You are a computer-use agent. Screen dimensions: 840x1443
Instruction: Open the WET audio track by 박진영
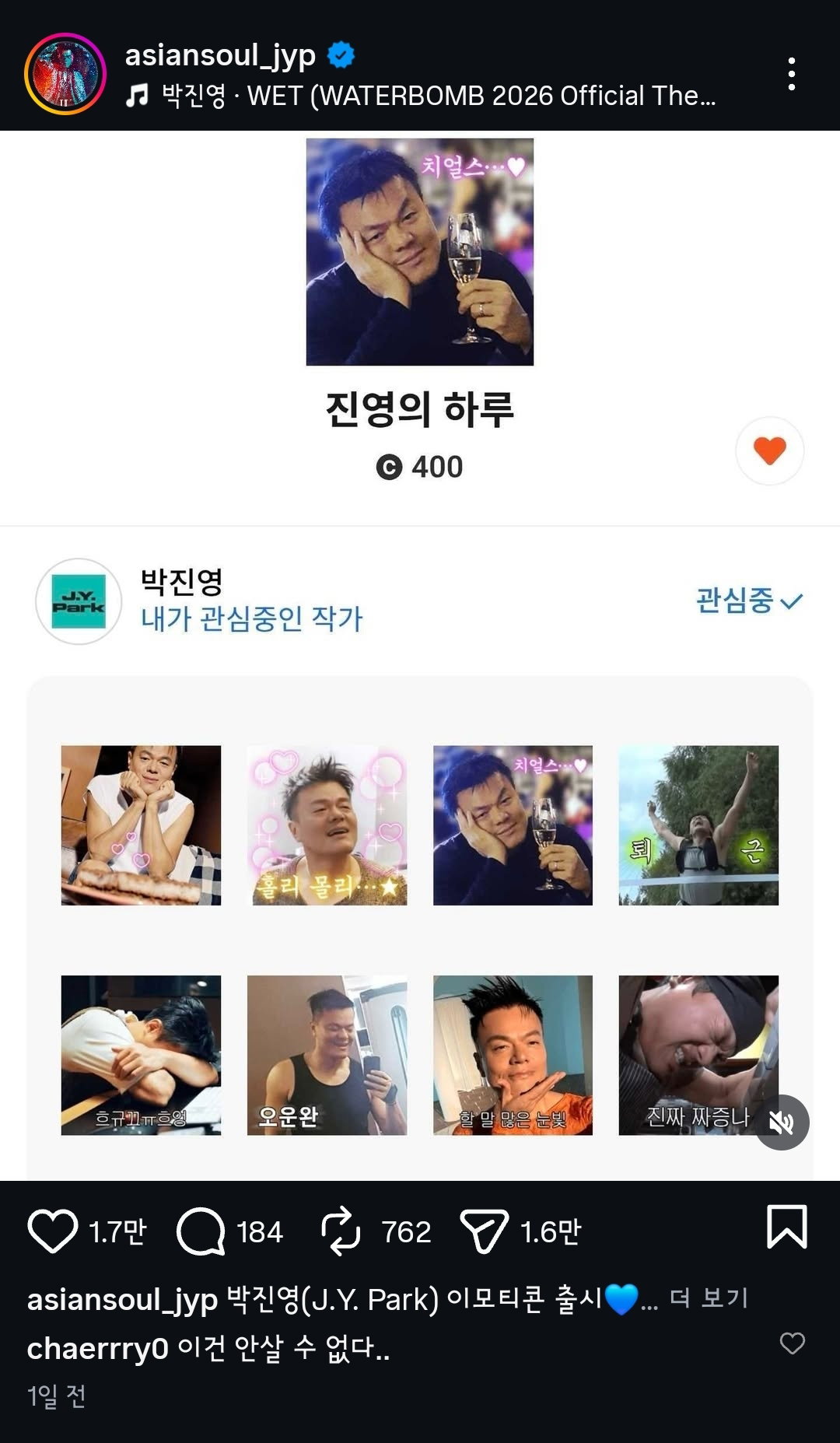421,96
